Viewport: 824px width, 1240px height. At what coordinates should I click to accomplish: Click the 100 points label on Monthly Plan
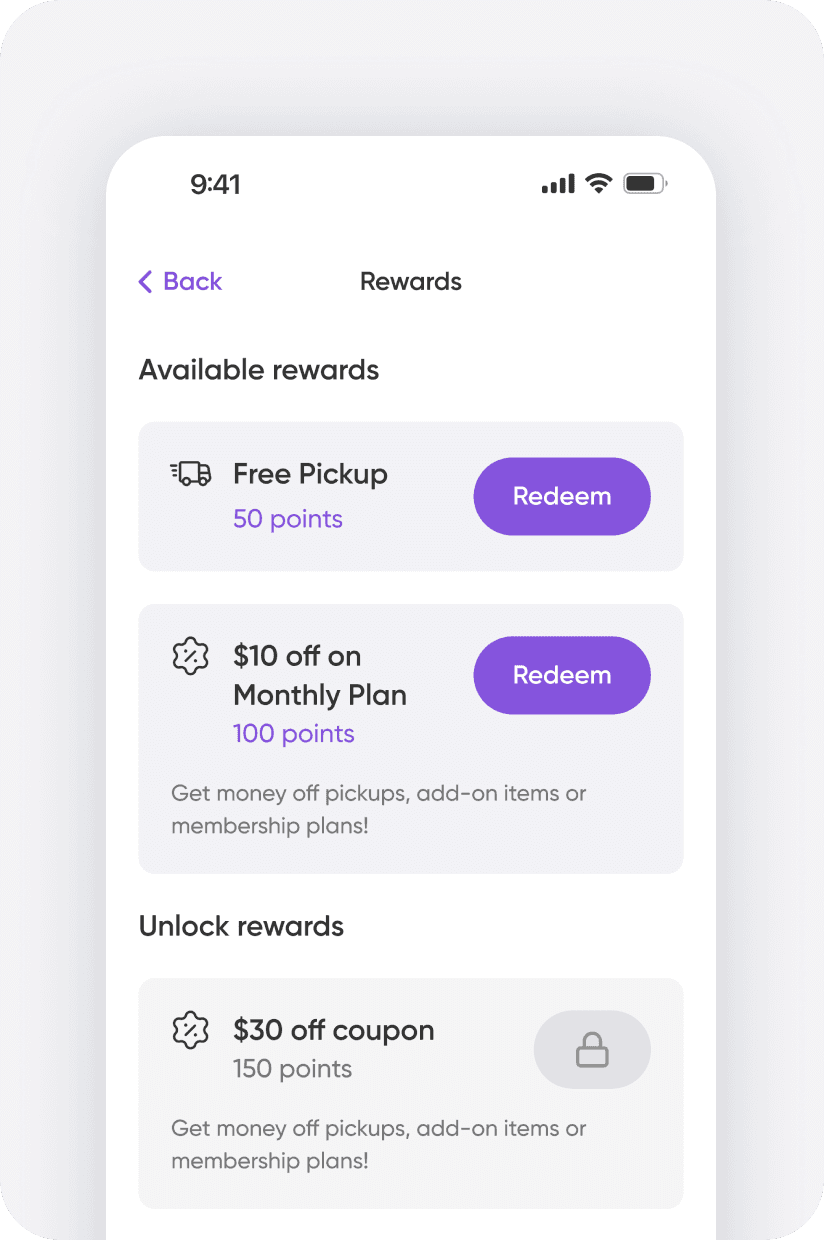click(x=294, y=733)
